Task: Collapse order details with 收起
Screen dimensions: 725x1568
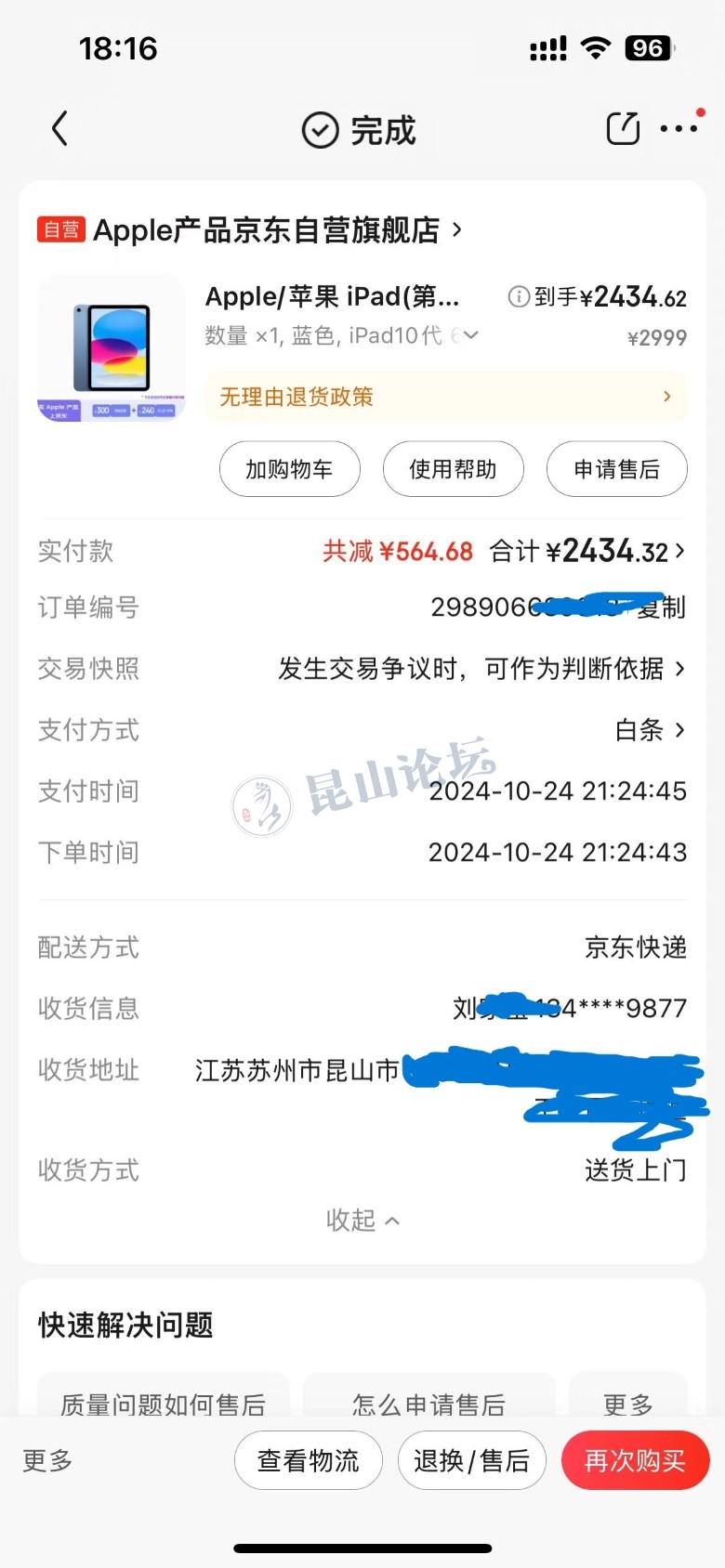Action: click(362, 1220)
